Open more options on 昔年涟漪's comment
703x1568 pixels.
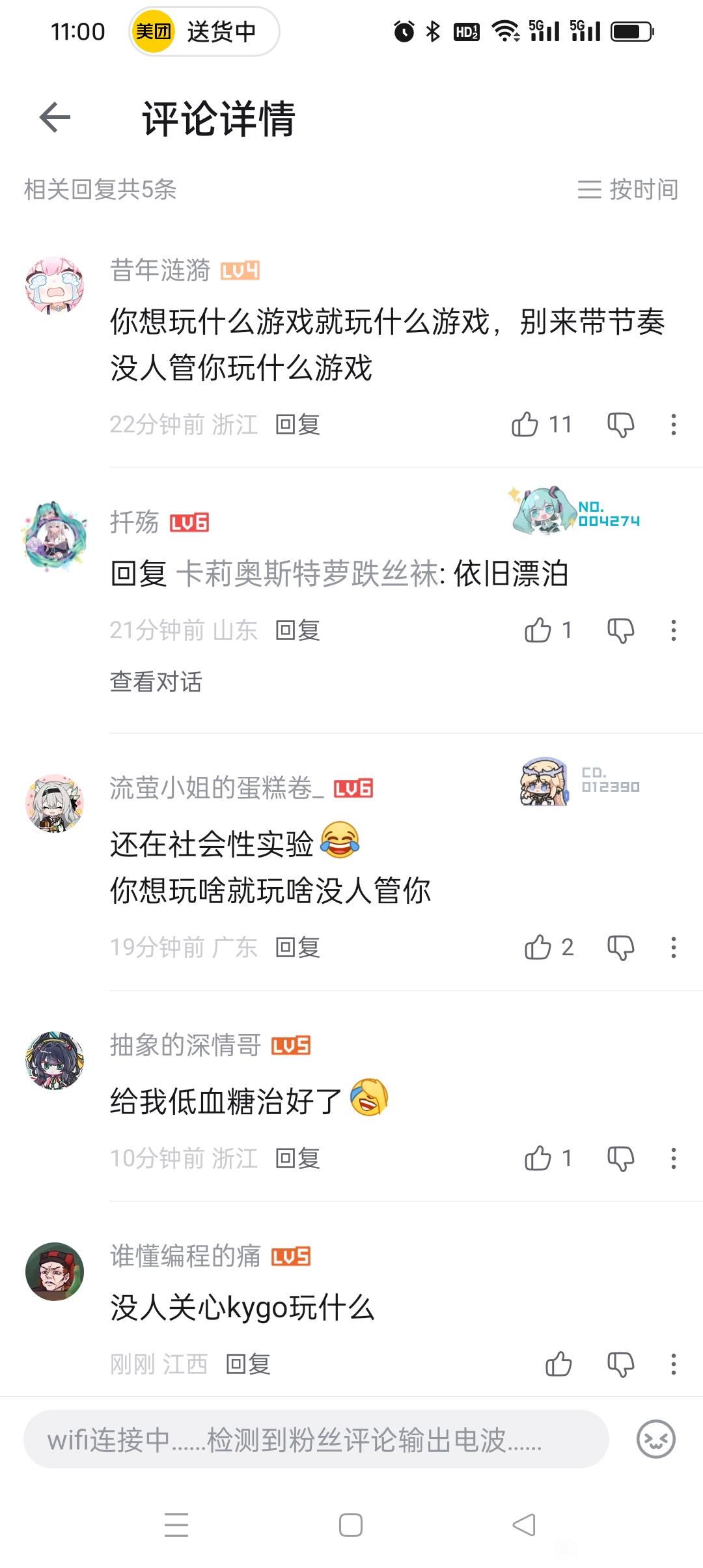pyautogui.click(x=674, y=425)
